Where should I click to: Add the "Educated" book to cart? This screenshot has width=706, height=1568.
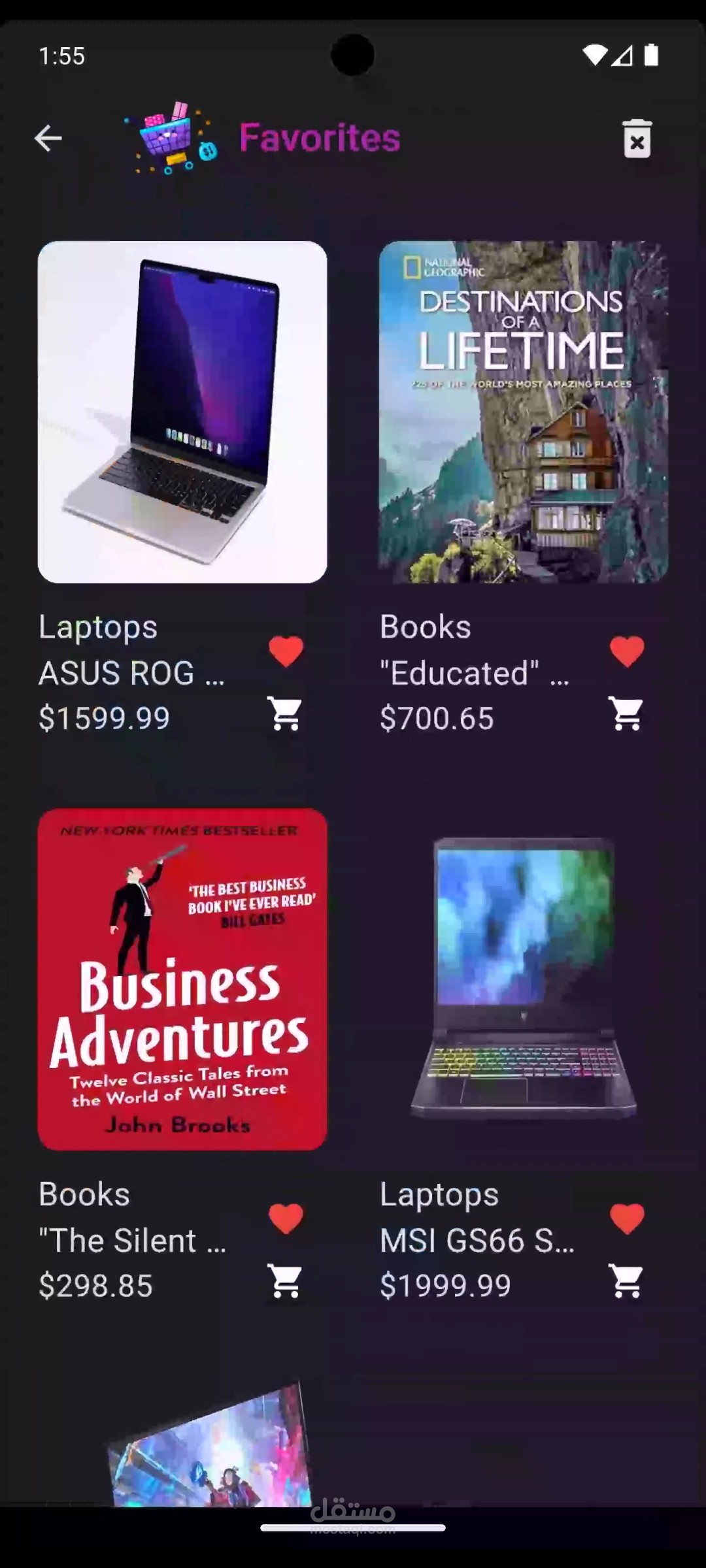(x=626, y=713)
